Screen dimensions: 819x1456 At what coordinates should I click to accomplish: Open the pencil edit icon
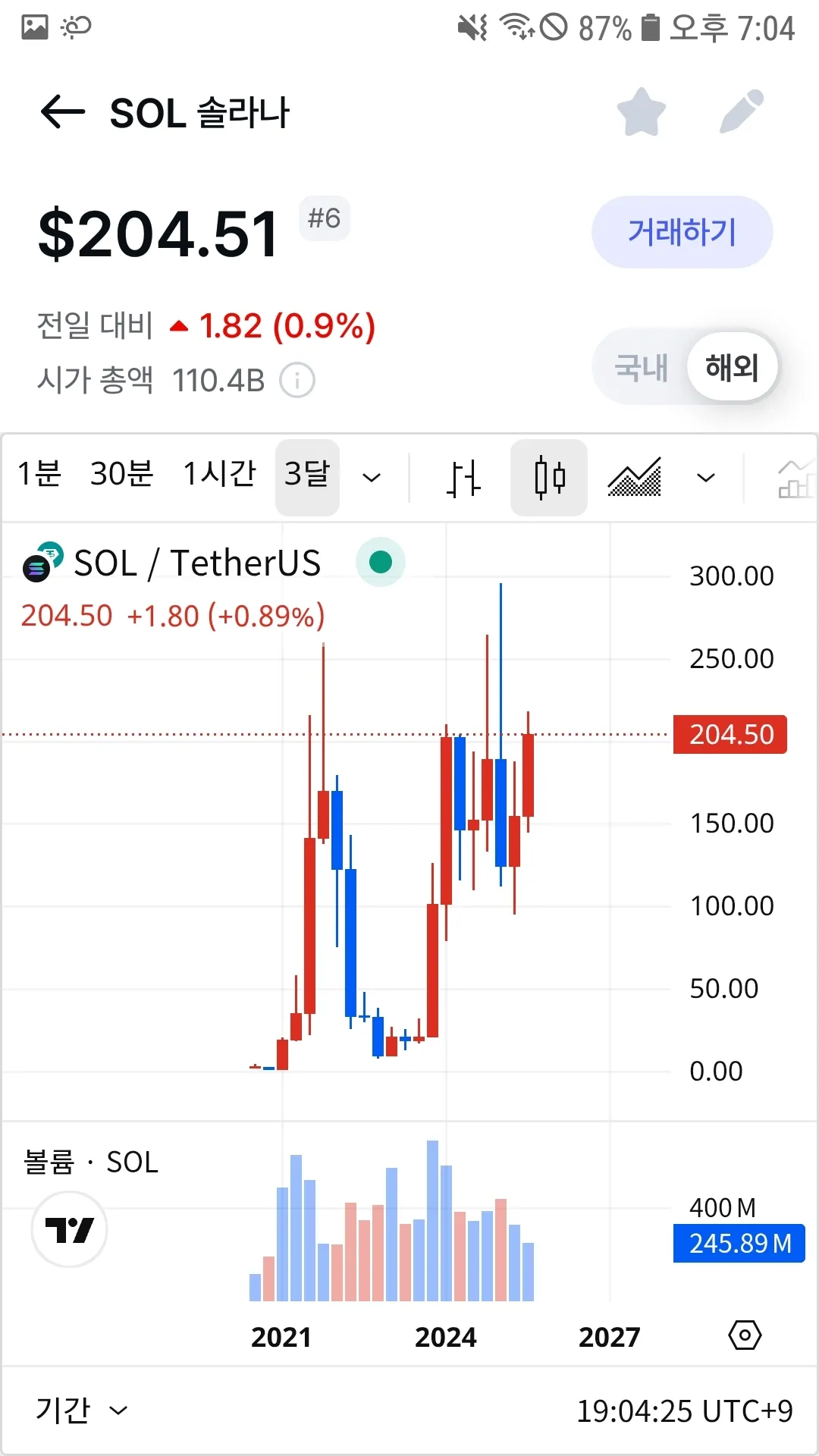(x=742, y=112)
